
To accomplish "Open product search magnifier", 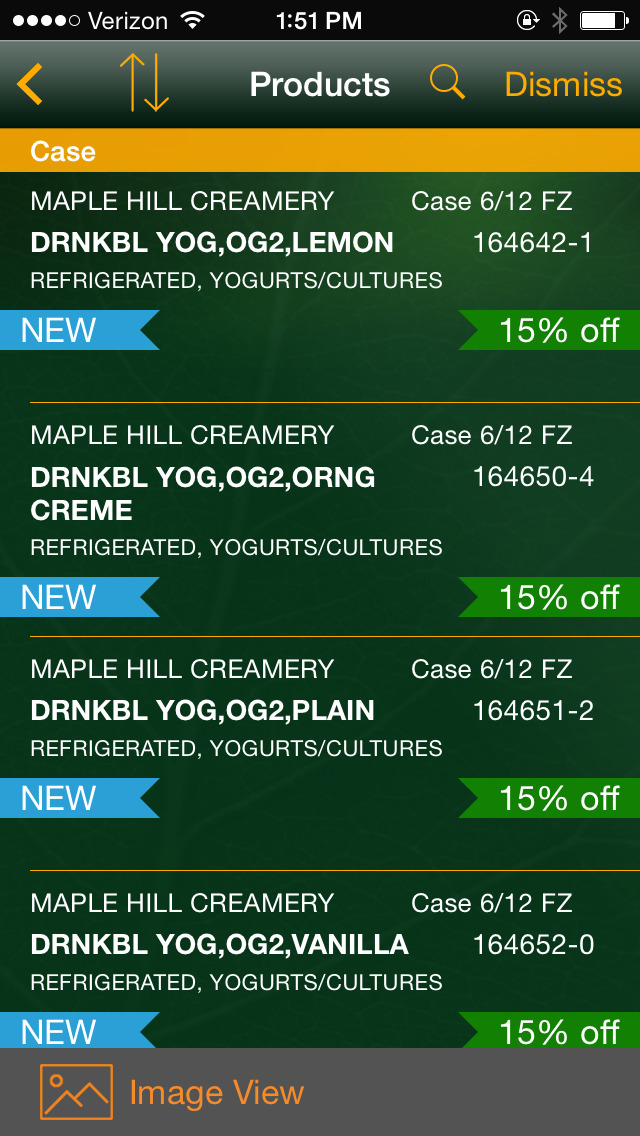I will pos(447,82).
